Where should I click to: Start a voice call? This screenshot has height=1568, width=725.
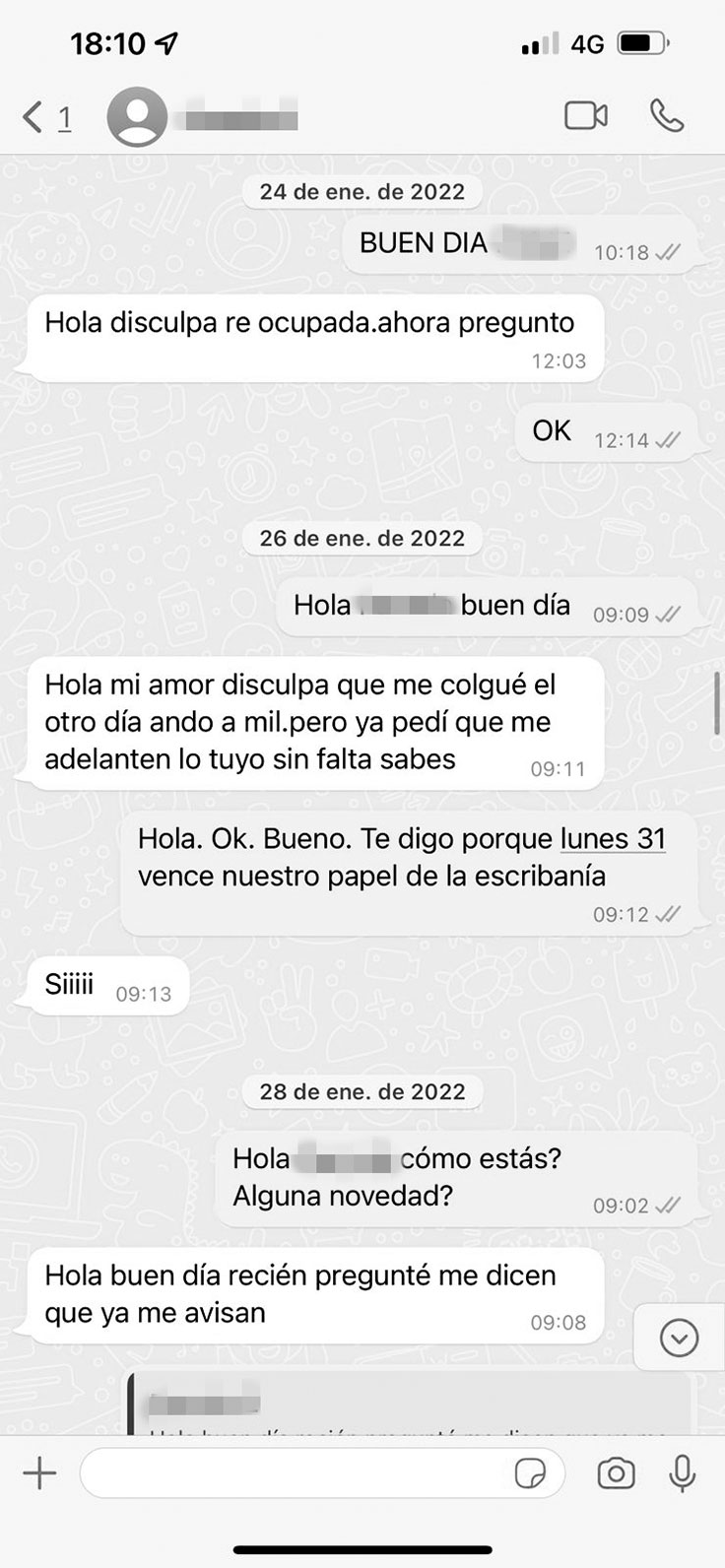tap(667, 116)
